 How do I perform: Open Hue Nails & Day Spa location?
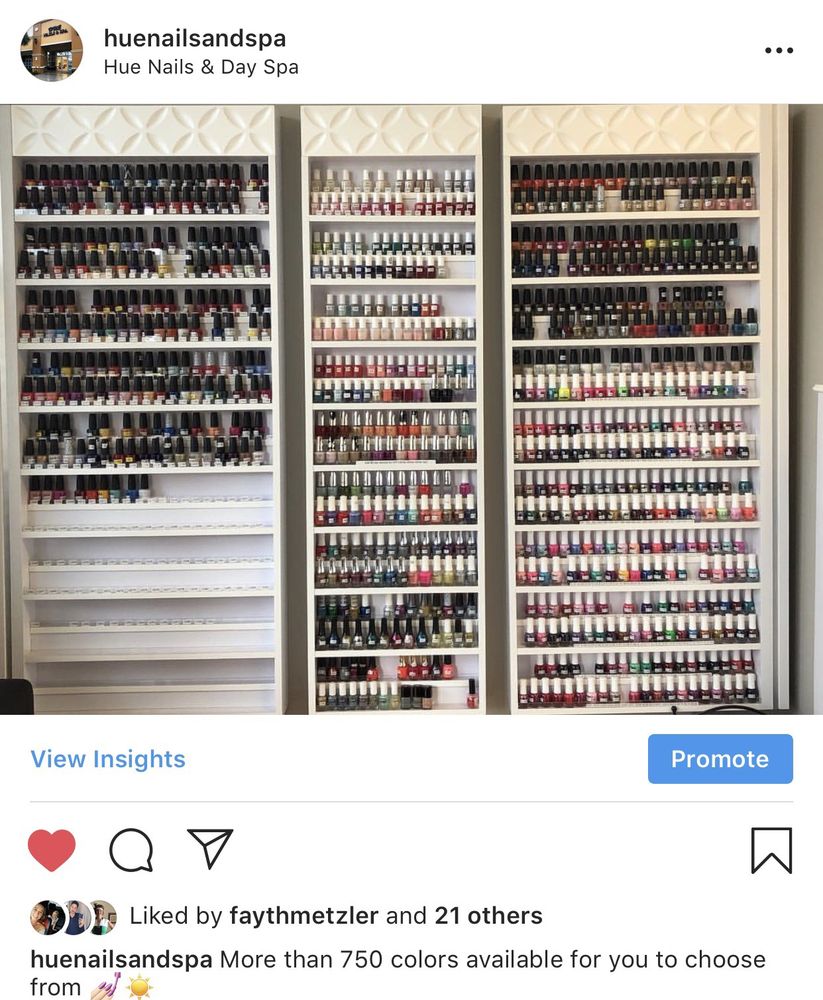pos(201,67)
